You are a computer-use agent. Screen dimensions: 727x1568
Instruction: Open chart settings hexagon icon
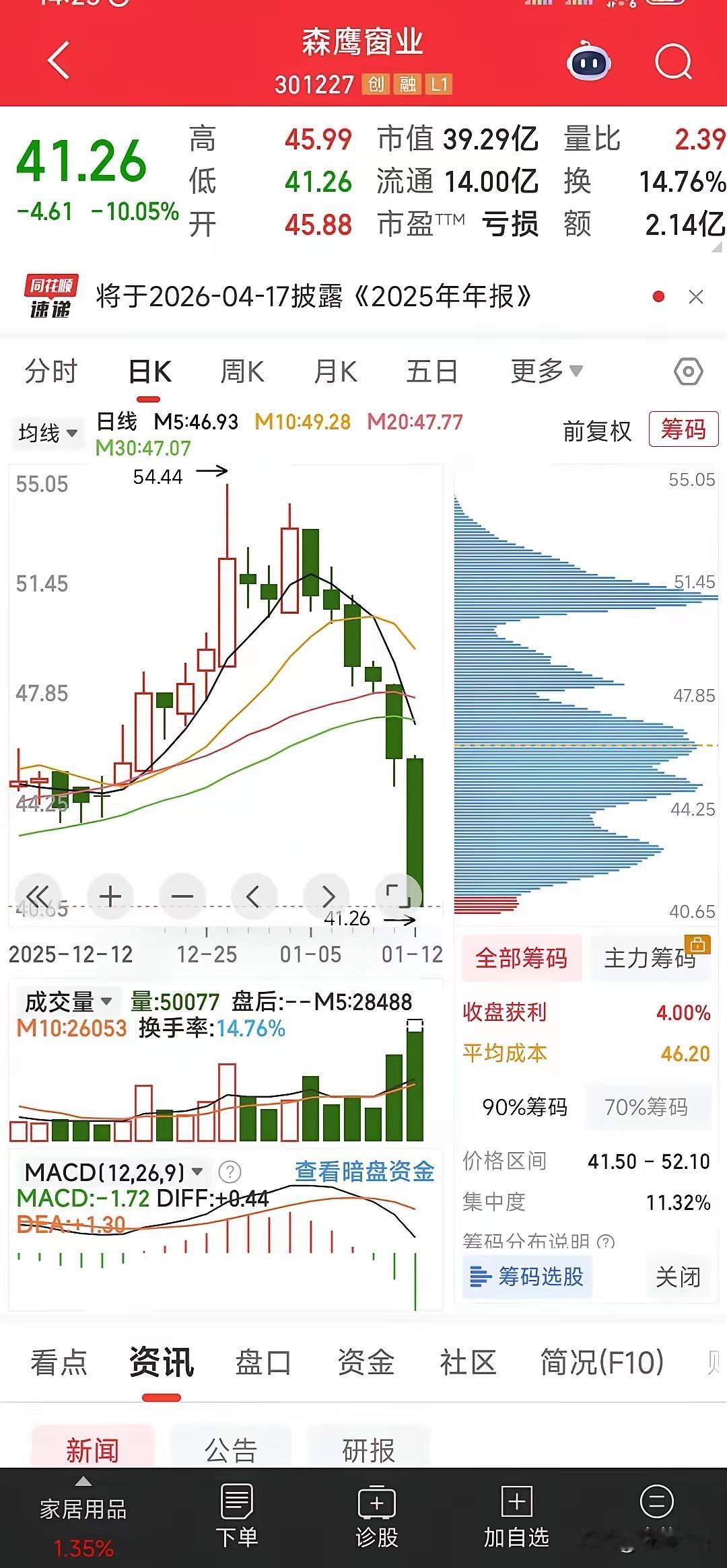[x=688, y=371]
